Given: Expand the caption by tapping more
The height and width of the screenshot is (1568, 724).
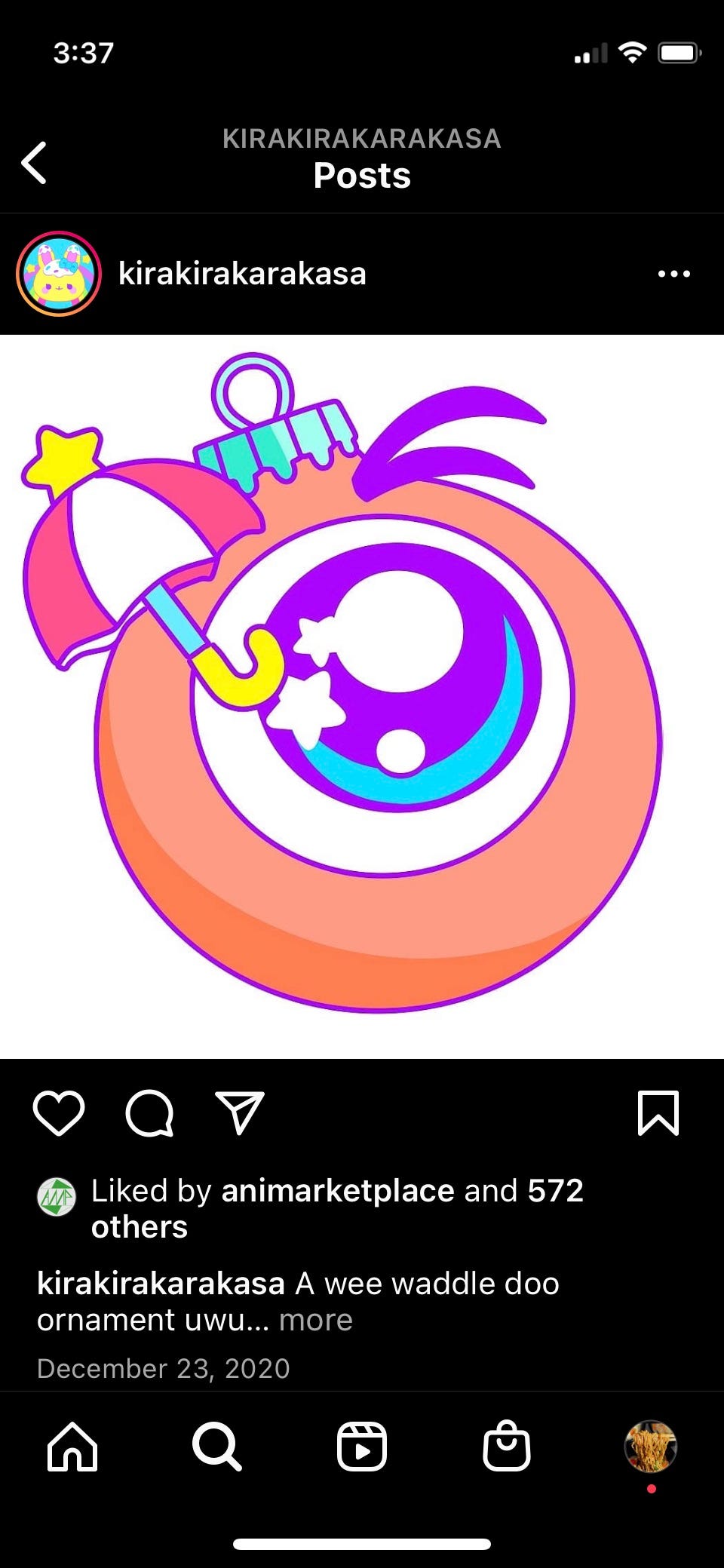Looking at the screenshot, I should tap(315, 1320).
